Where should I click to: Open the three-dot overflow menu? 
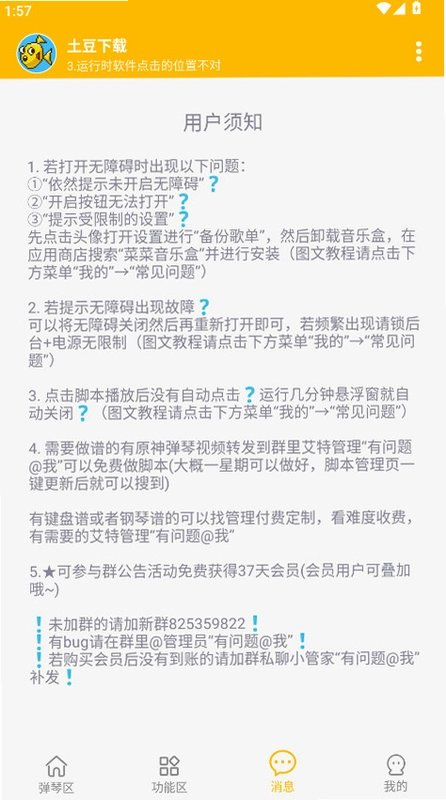click(x=418, y=52)
